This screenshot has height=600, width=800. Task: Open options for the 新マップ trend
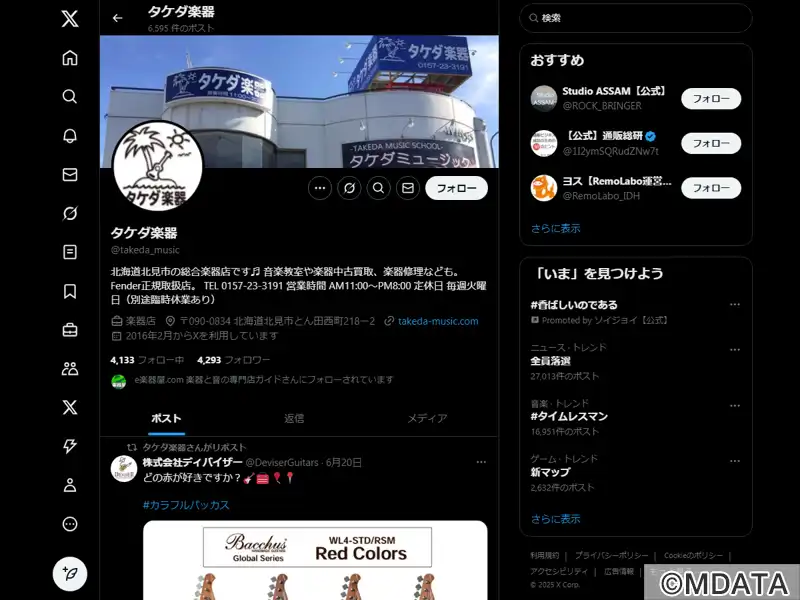[735, 458]
